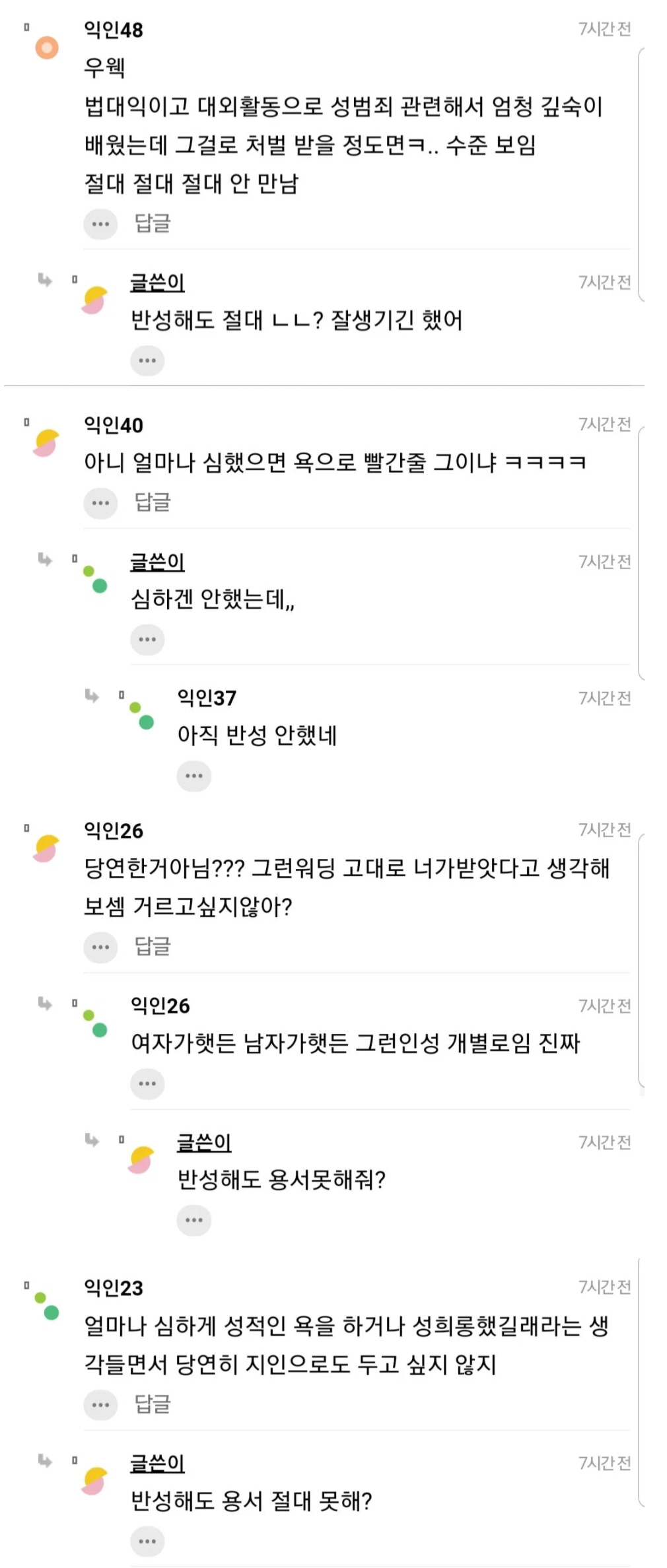Open the more options menu on 익인23's comment
Viewport: 667px width, 1568px height.
pyautogui.click(x=100, y=1405)
